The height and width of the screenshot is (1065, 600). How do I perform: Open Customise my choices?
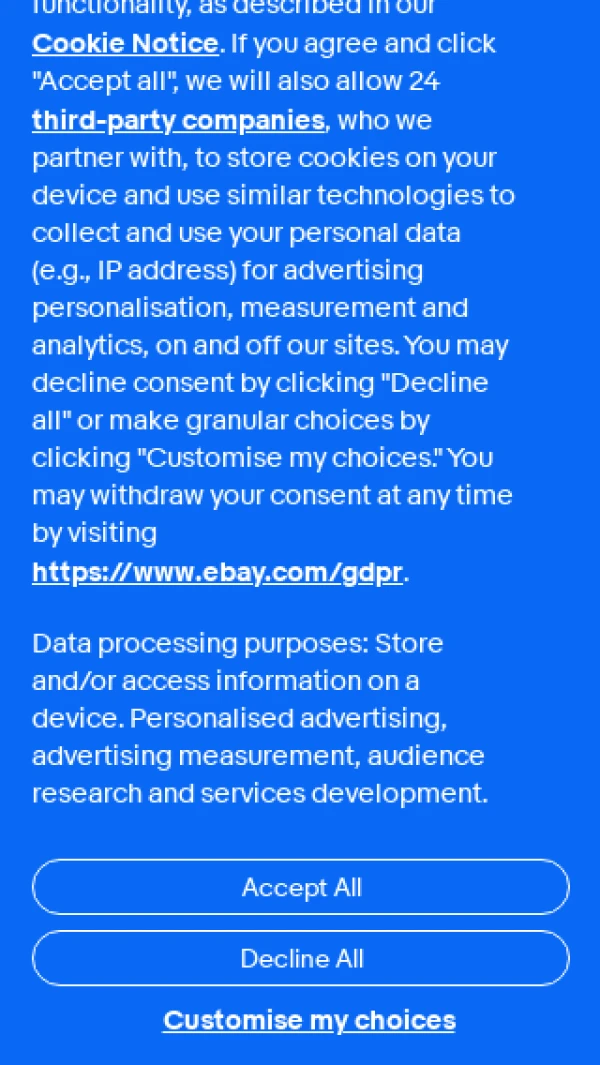coord(309,1020)
